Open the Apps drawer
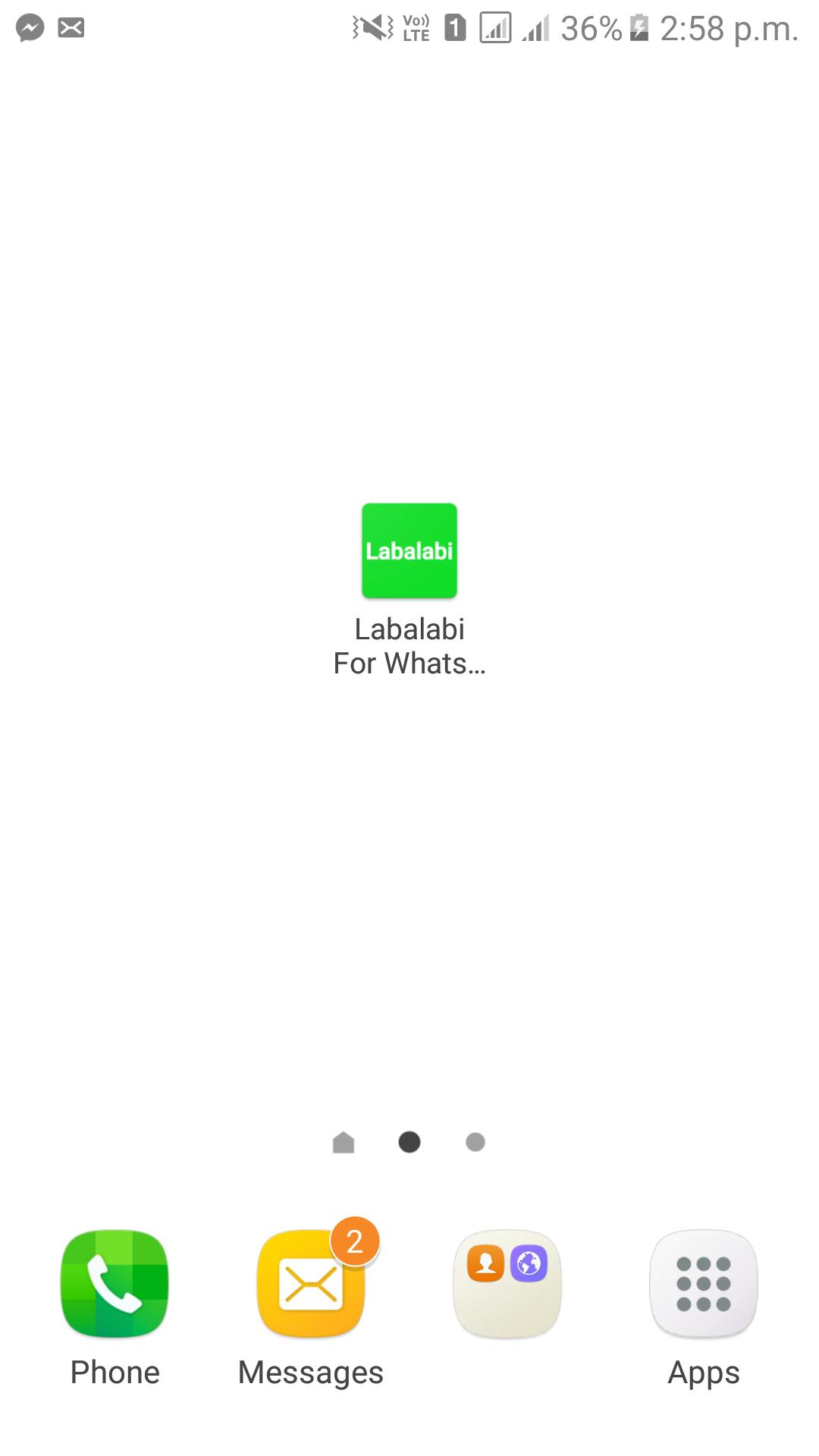Image resolution: width=819 pixels, height=1456 pixels. [704, 1283]
